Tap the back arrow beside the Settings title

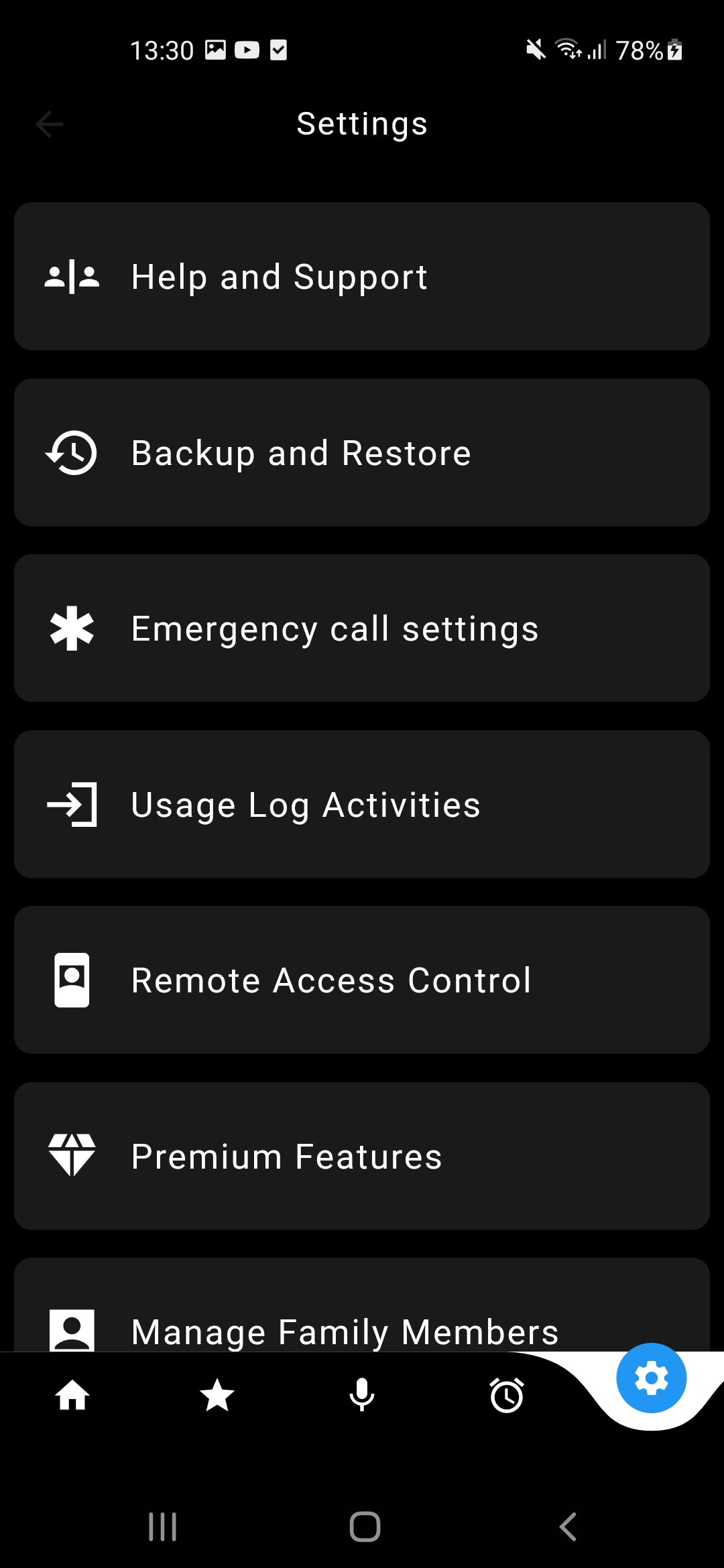pyautogui.click(x=48, y=124)
